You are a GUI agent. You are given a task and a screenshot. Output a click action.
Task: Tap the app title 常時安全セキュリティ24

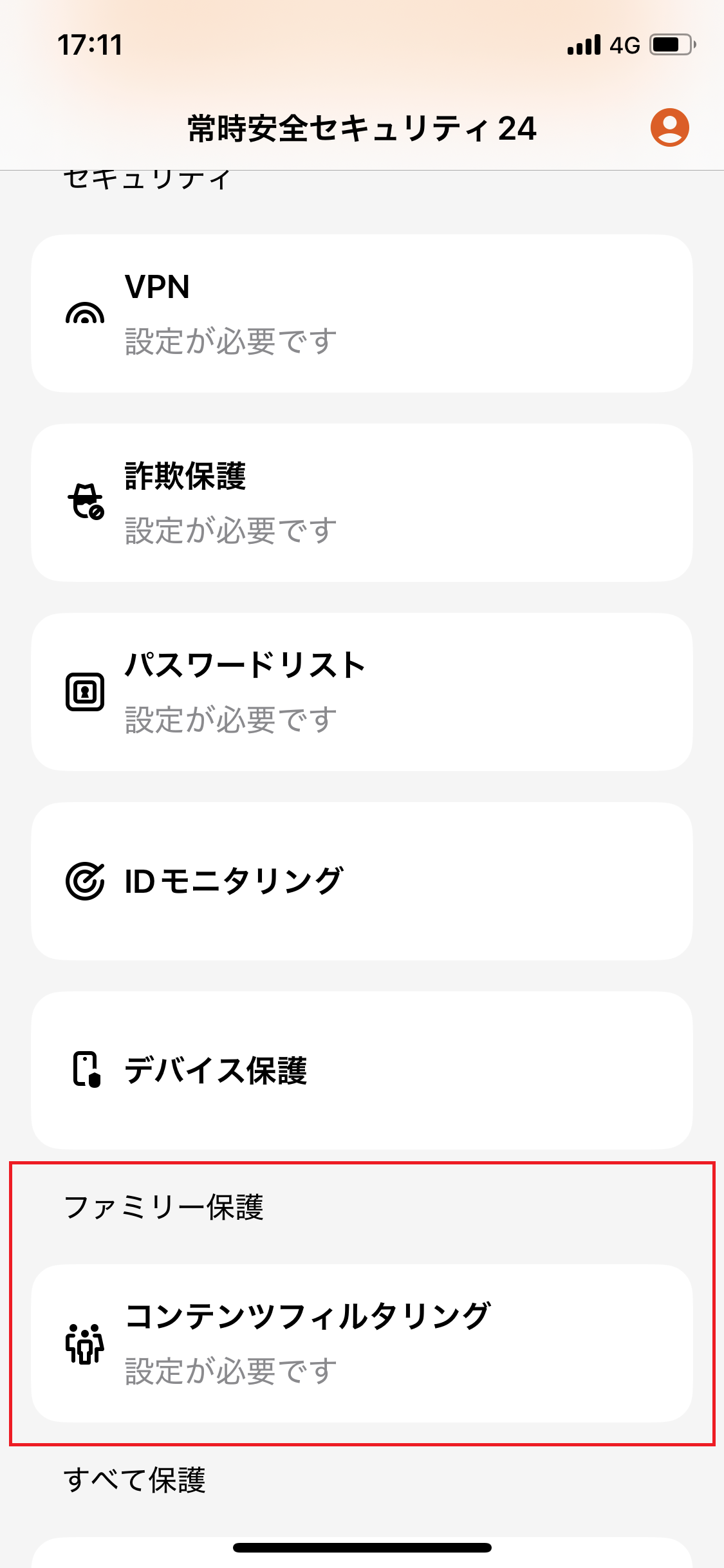coord(362,128)
